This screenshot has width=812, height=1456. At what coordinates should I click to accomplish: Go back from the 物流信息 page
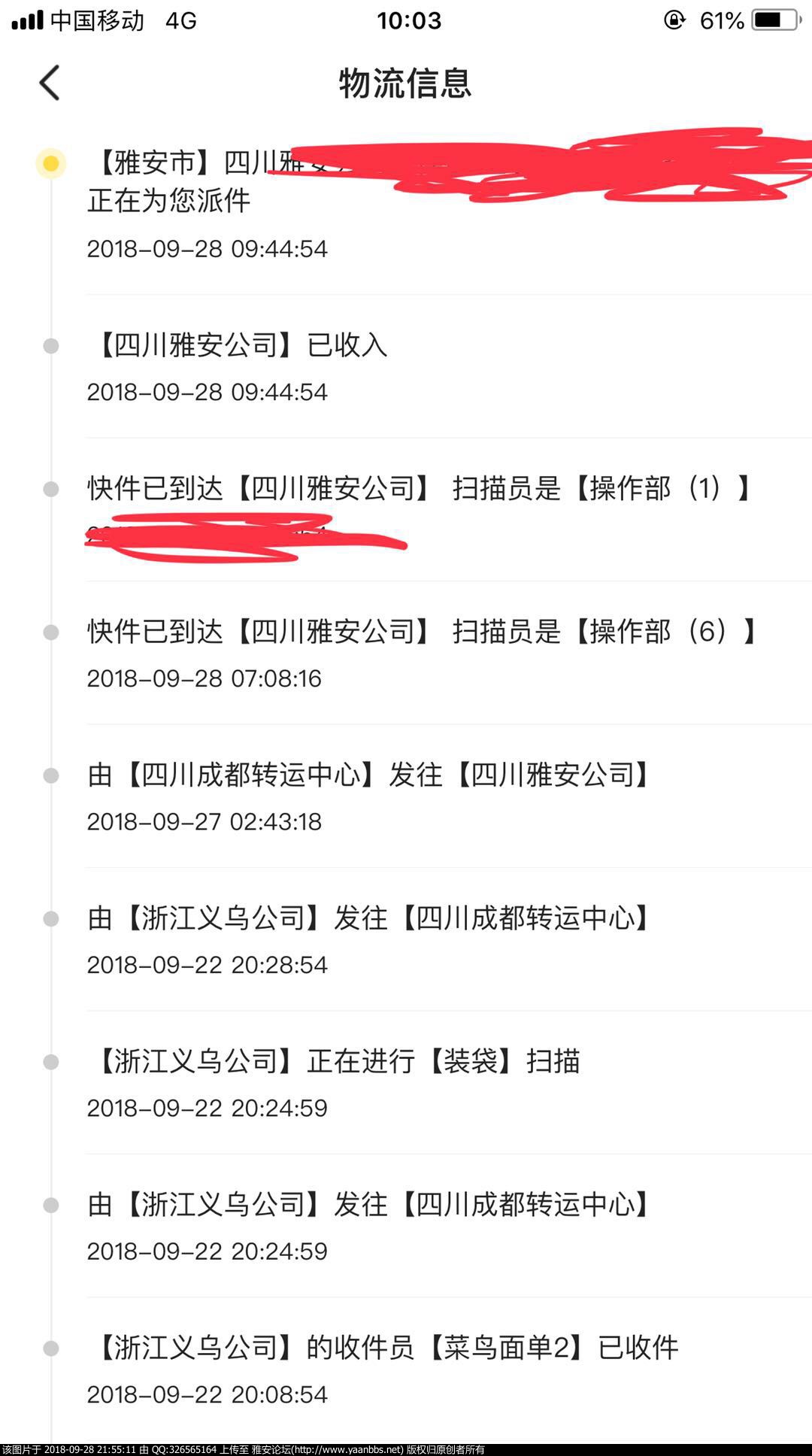(x=50, y=83)
